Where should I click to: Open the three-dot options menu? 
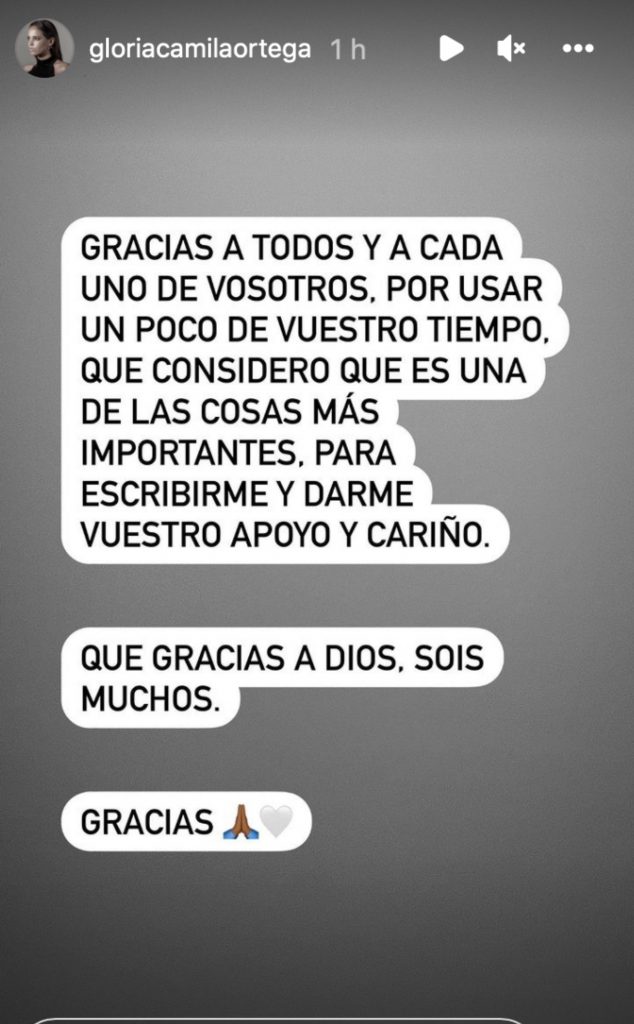click(x=578, y=48)
